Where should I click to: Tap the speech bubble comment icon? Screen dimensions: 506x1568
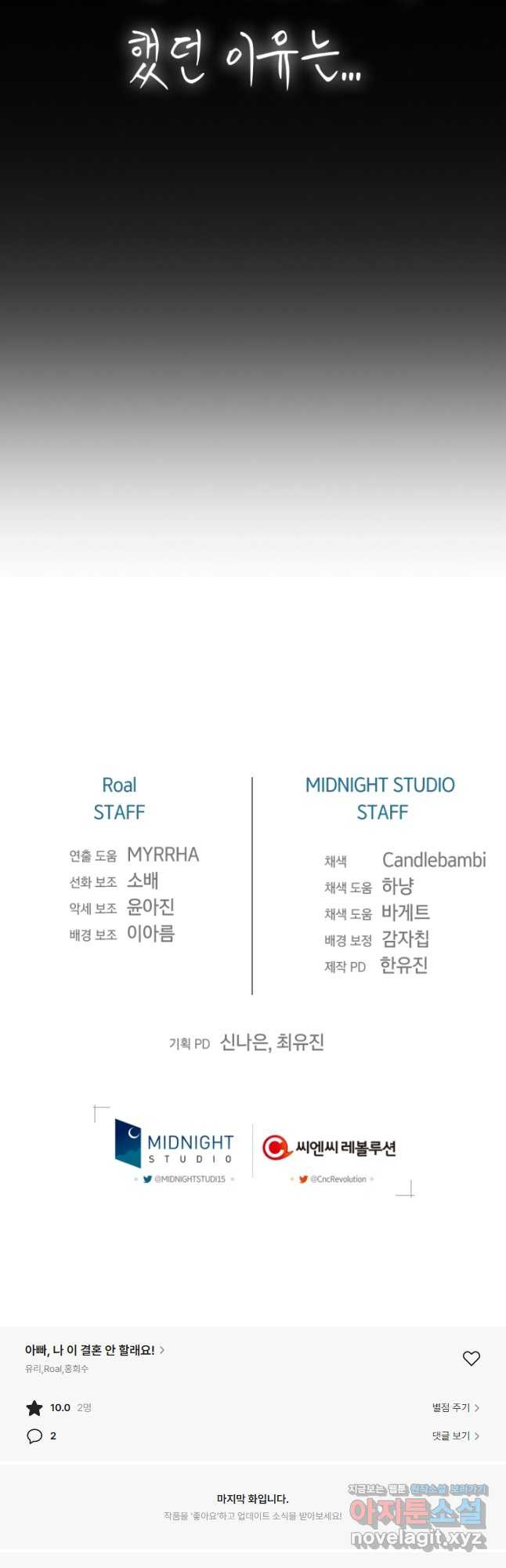(34, 1436)
